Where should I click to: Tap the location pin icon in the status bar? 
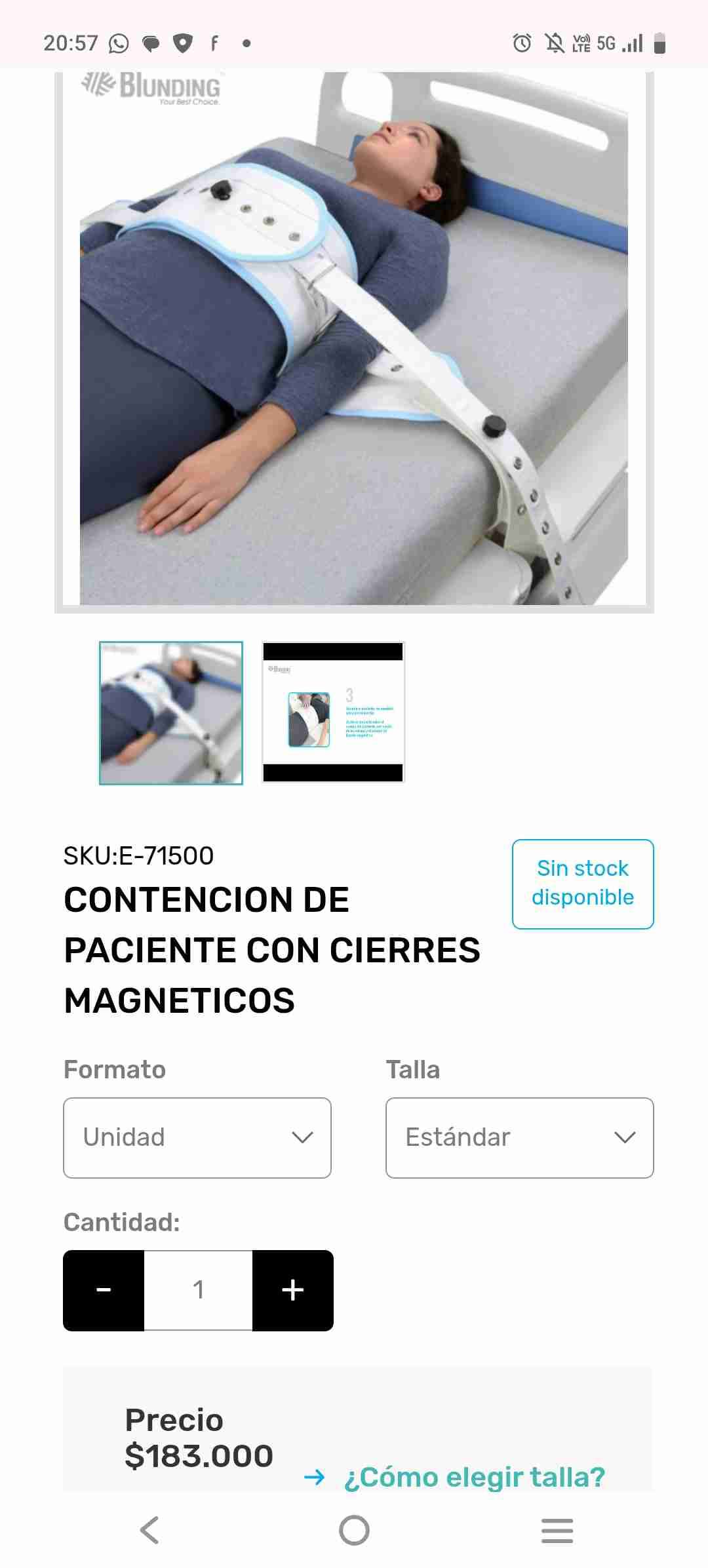click(x=184, y=42)
